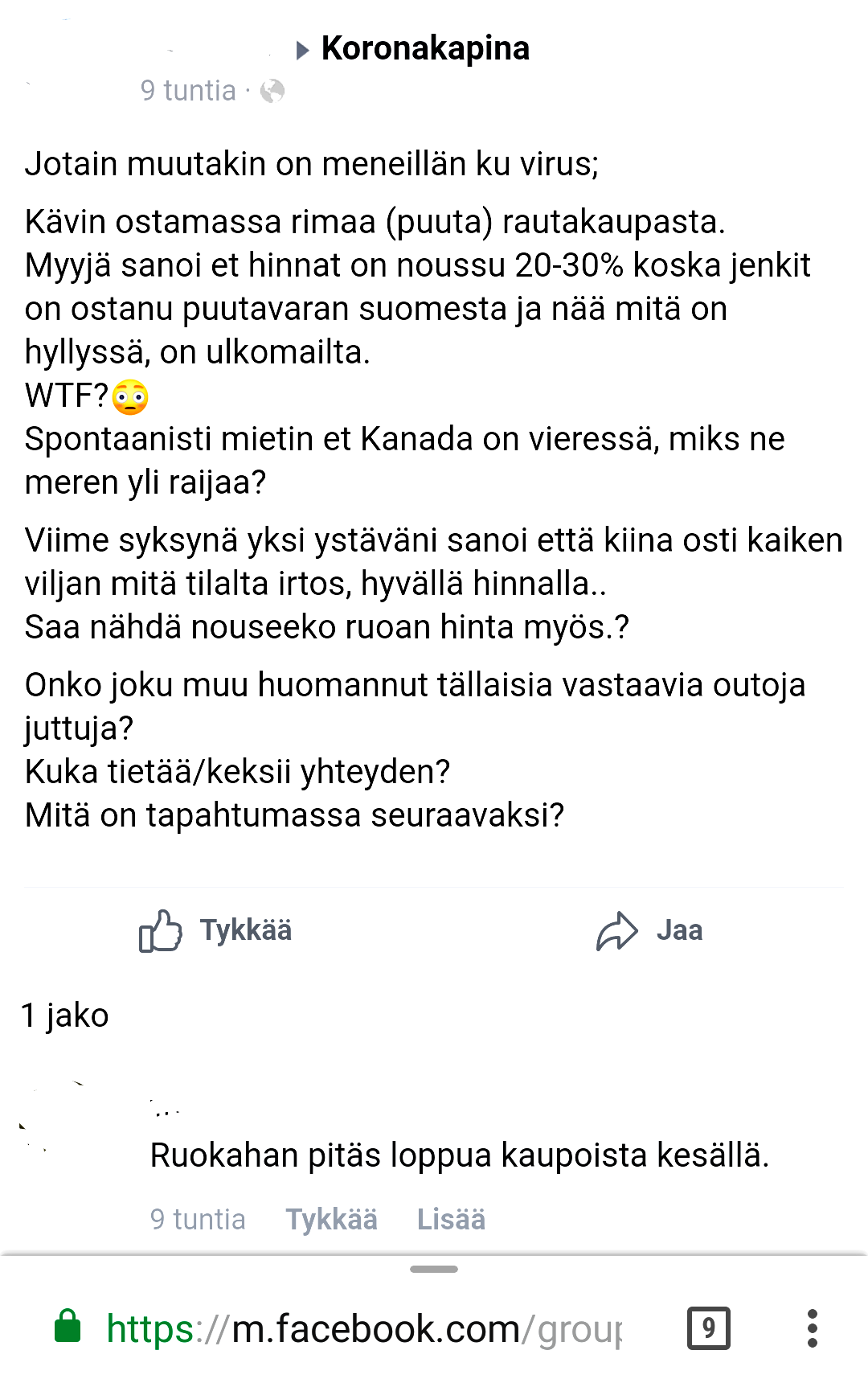This screenshot has height=1387, width=868.
Task: Open the browser tab switcher showing 9
Action: 708,1328
